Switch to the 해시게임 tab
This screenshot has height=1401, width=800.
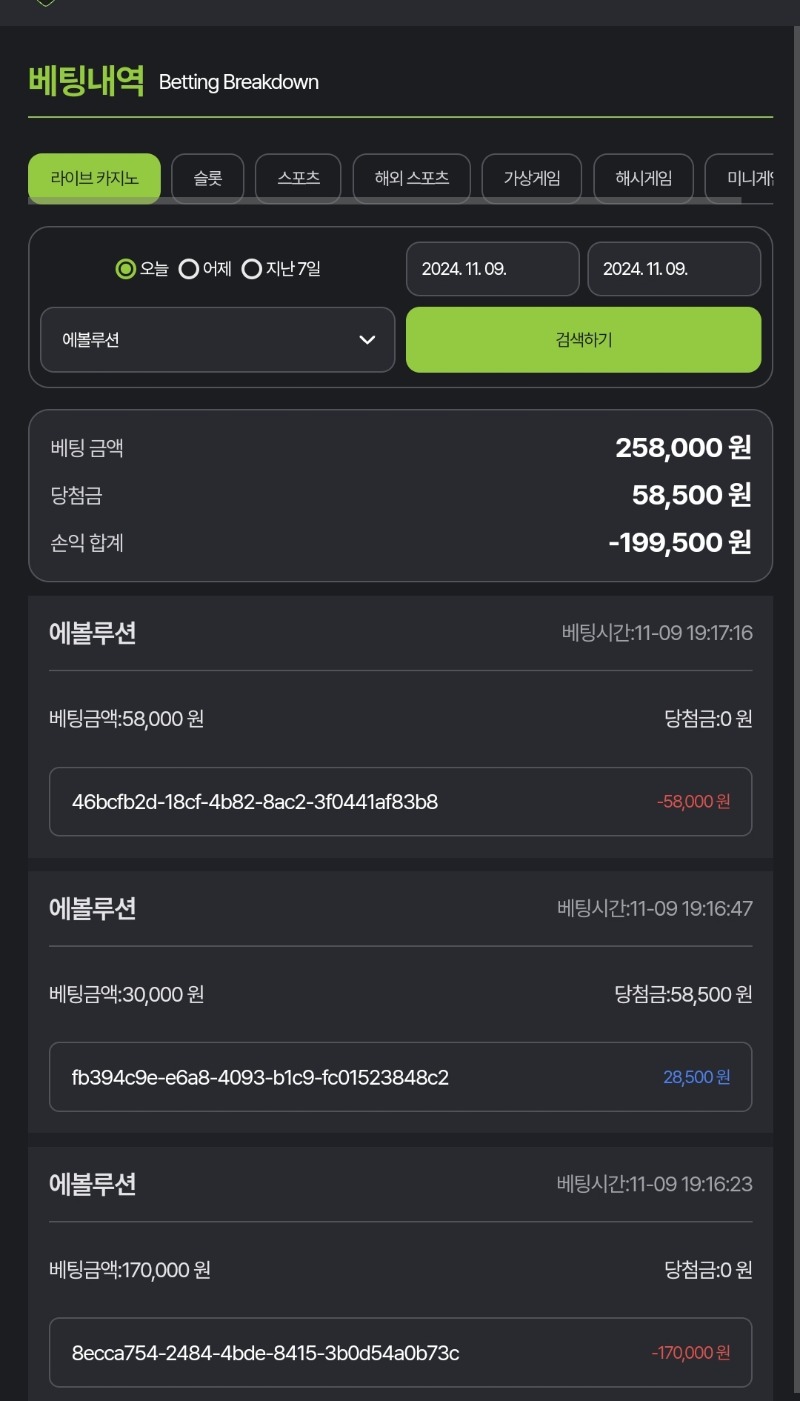[643, 179]
